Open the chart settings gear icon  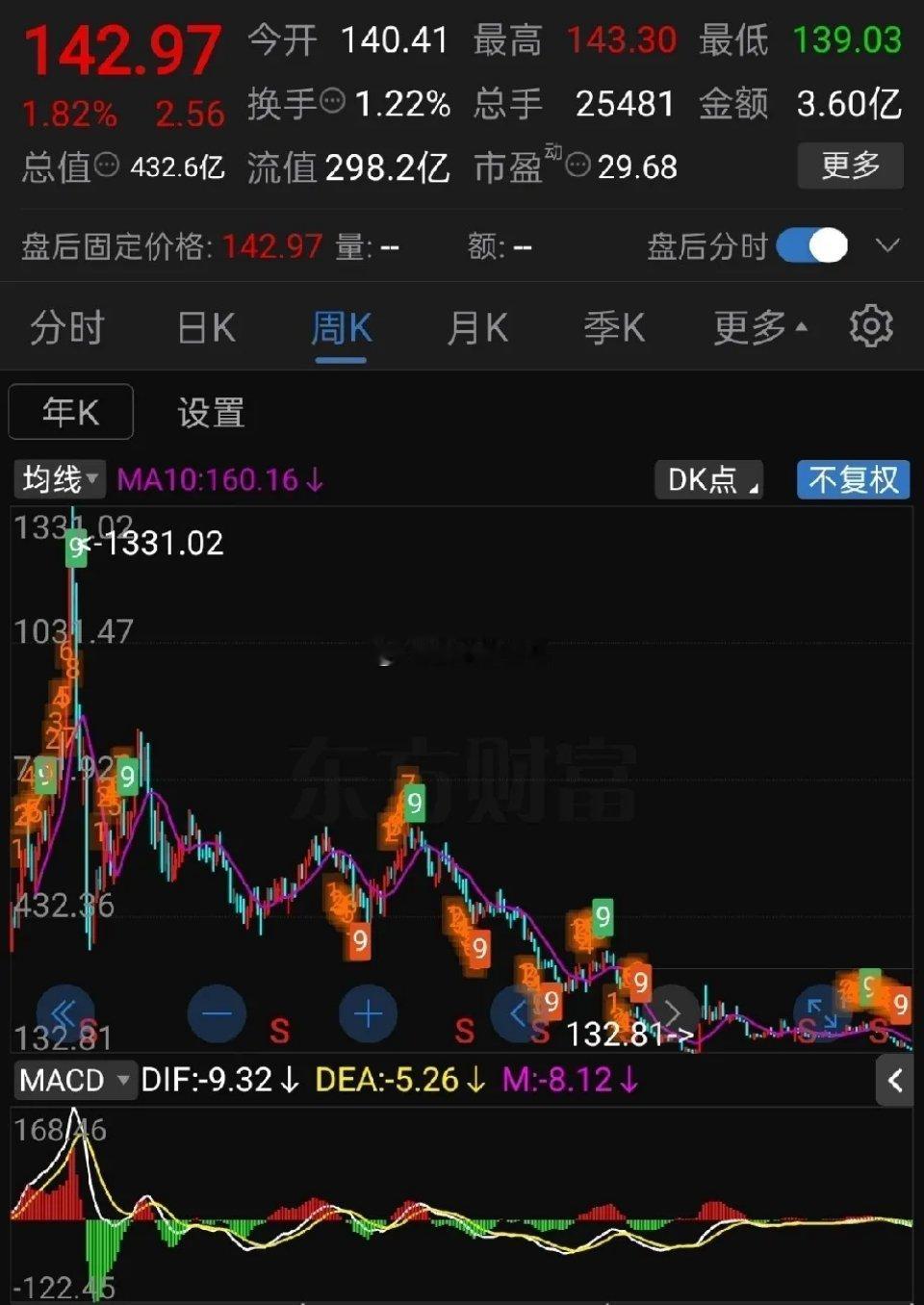(x=871, y=326)
